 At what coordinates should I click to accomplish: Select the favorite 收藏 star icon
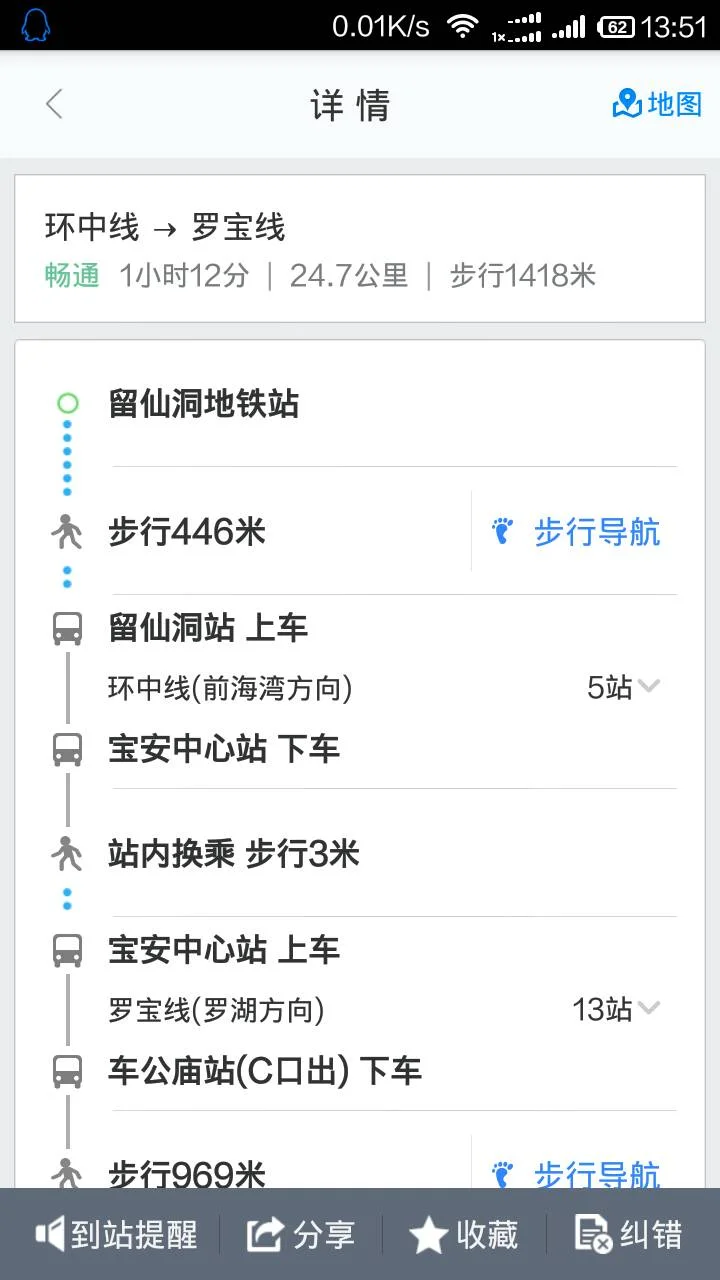[427, 1234]
